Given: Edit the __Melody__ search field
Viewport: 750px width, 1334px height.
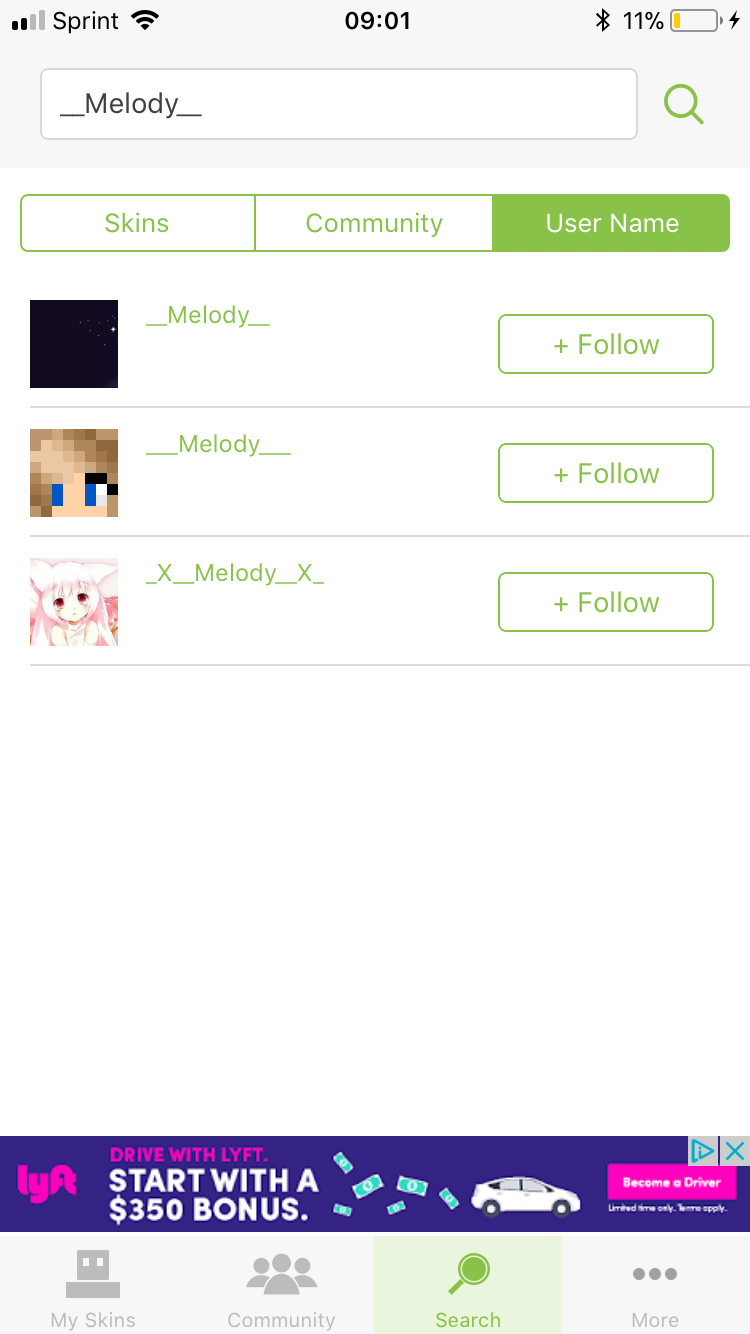Looking at the screenshot, I should (338, 104).
